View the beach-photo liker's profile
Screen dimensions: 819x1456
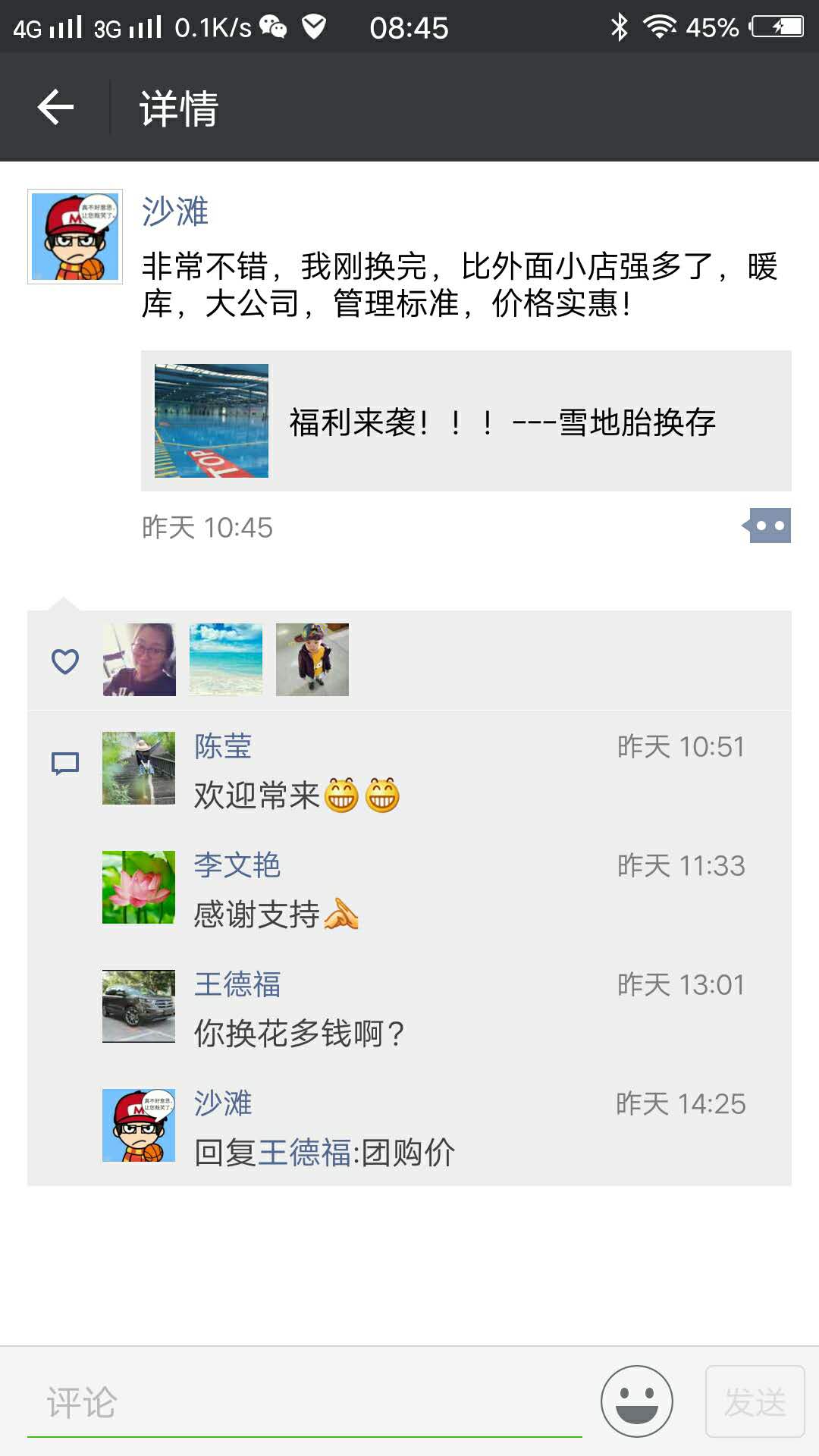[x=226, y=660]
